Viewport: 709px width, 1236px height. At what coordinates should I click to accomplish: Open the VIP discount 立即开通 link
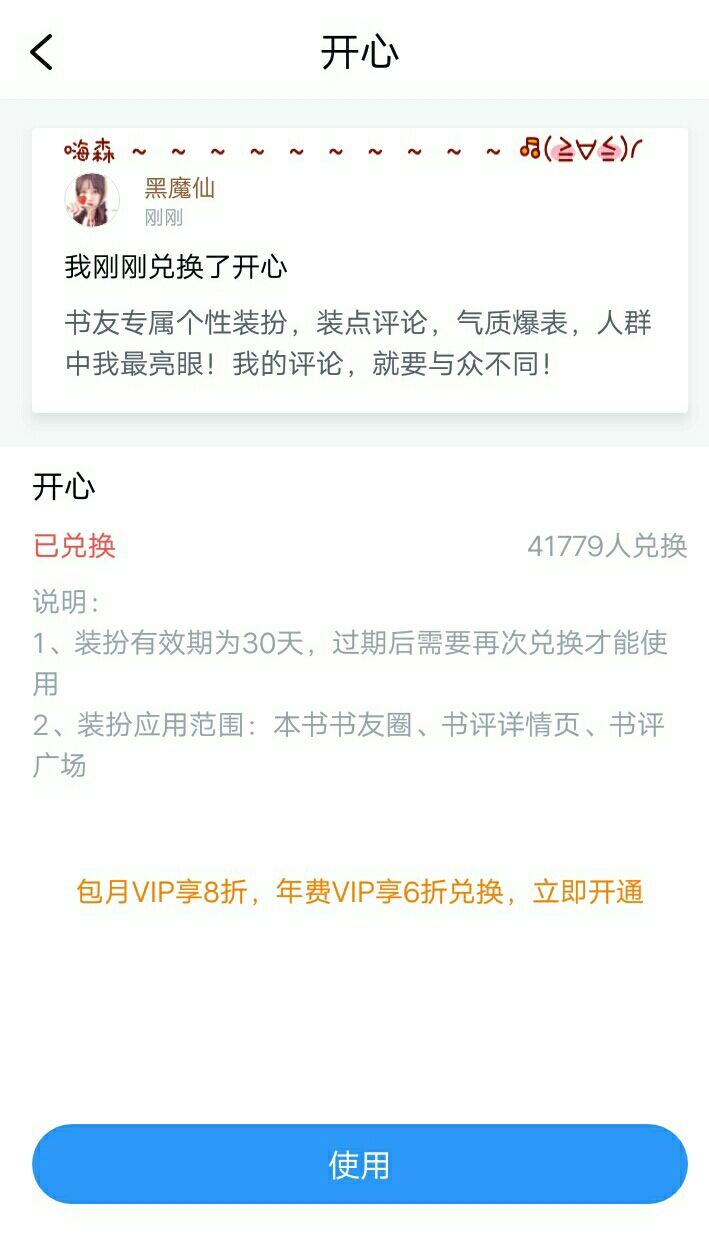(x=588, y=891)
